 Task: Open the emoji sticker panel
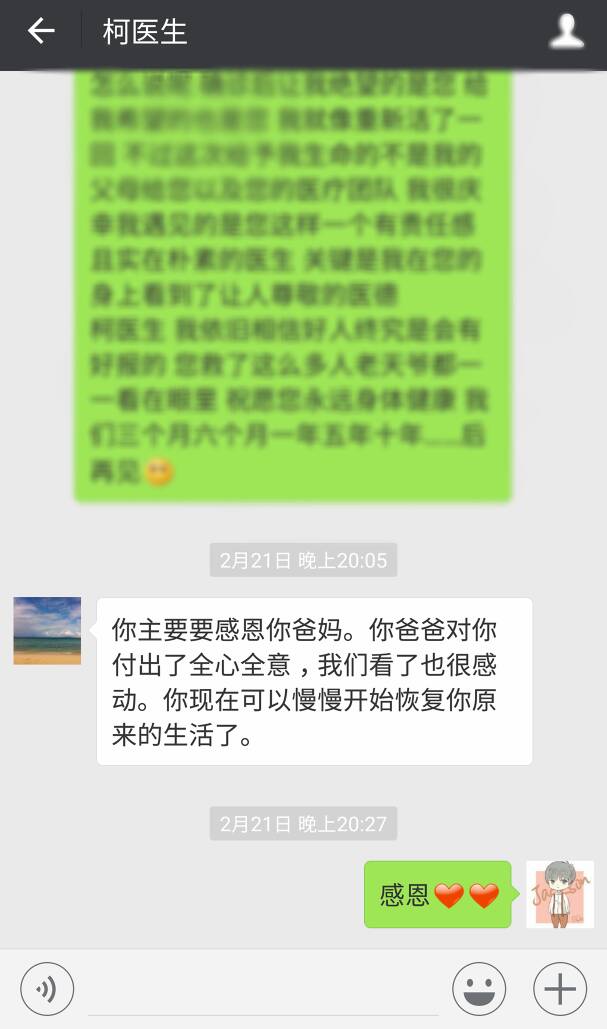[x=479, y=989]
